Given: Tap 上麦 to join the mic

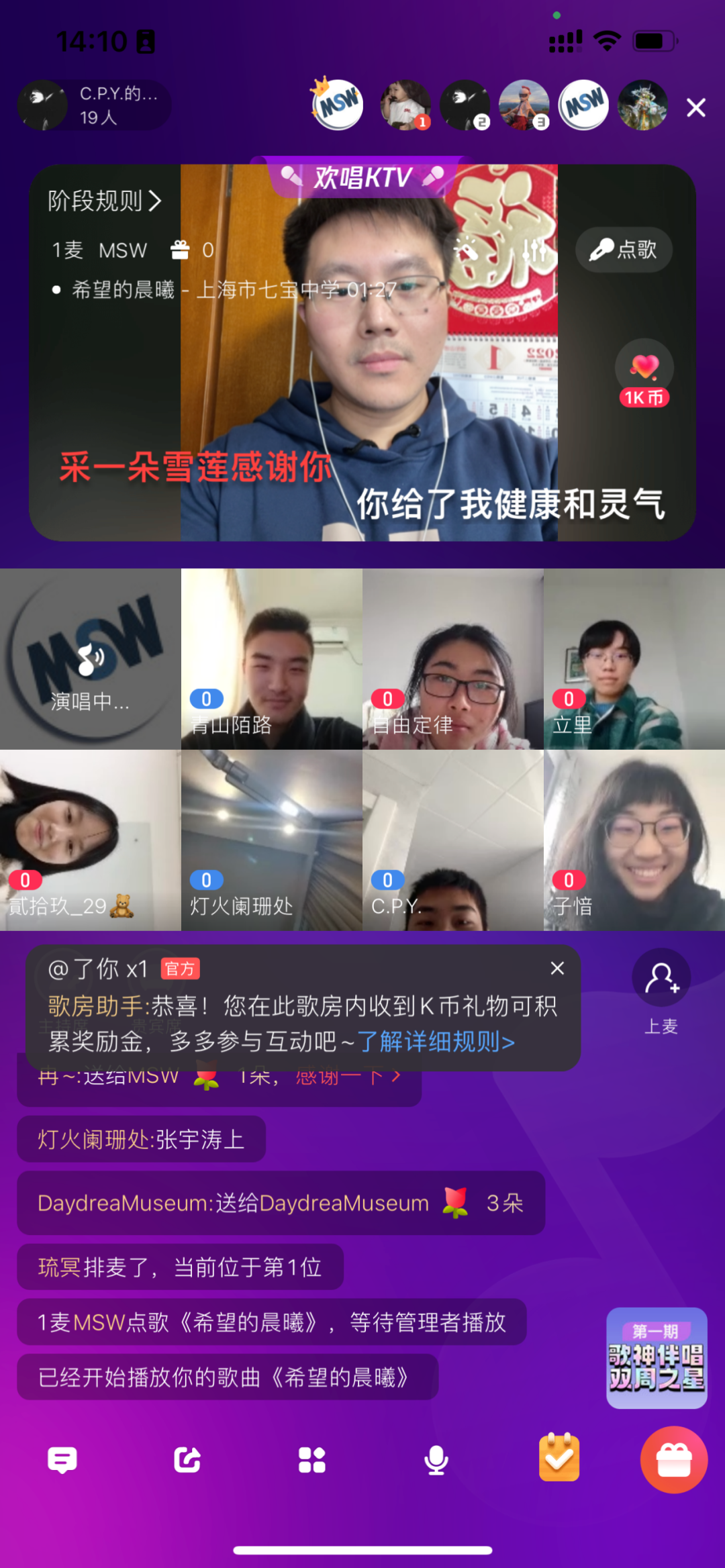Looking at the screenshot, I should 662,990.
